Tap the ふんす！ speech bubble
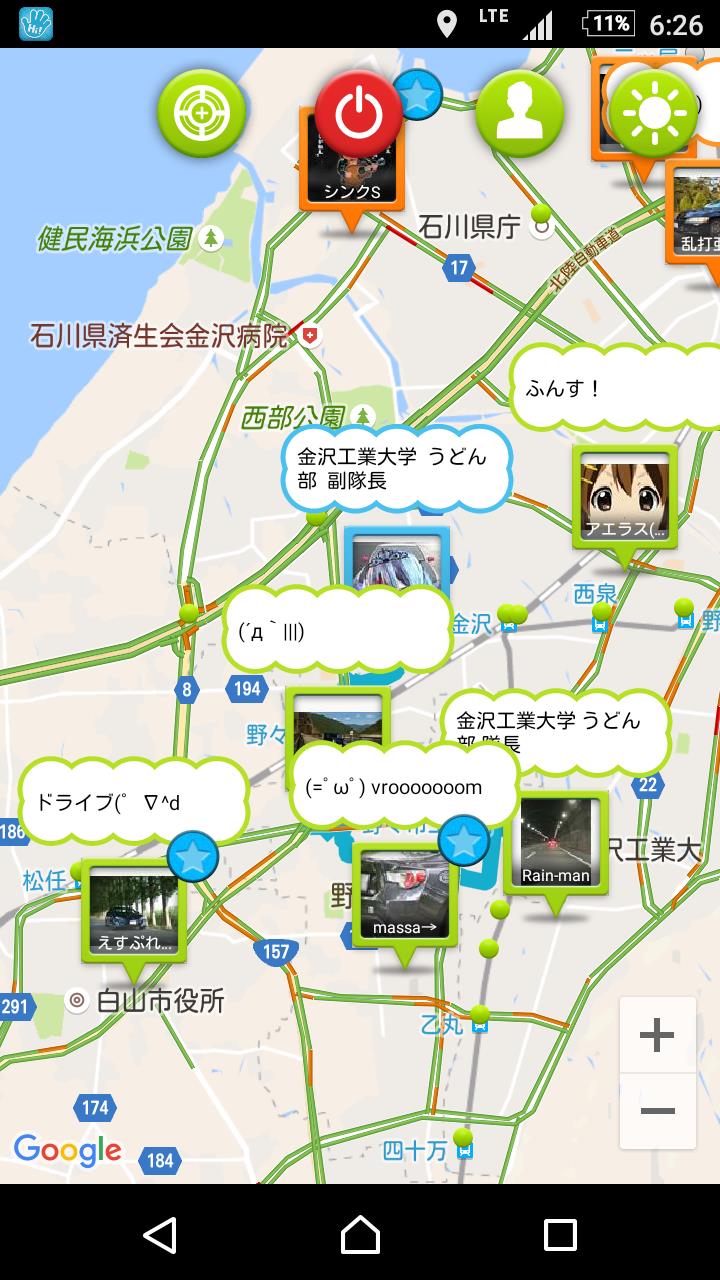 tap(614, 389)
